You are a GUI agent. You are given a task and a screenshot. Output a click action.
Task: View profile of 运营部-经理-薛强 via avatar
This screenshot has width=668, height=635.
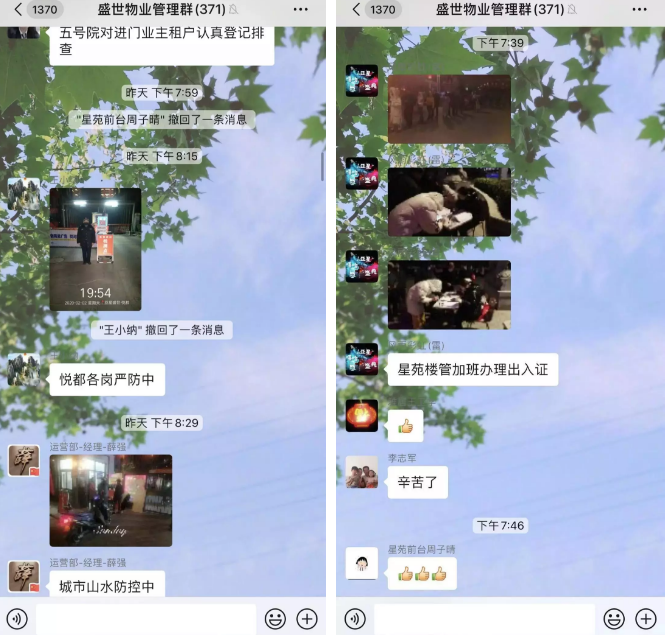(x=24, y=461)
